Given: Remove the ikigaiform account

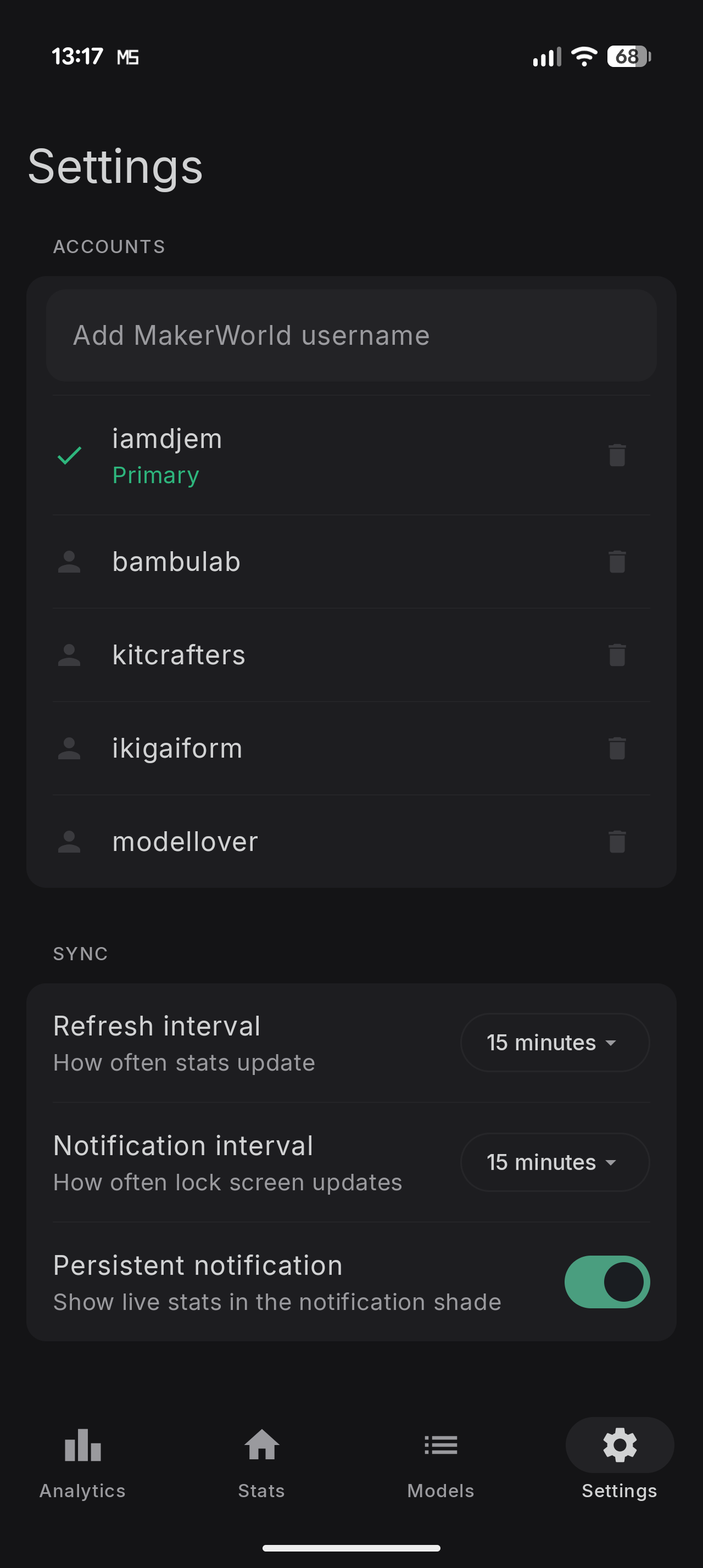Looking at the screenshot, I should (x=617, y=748).
